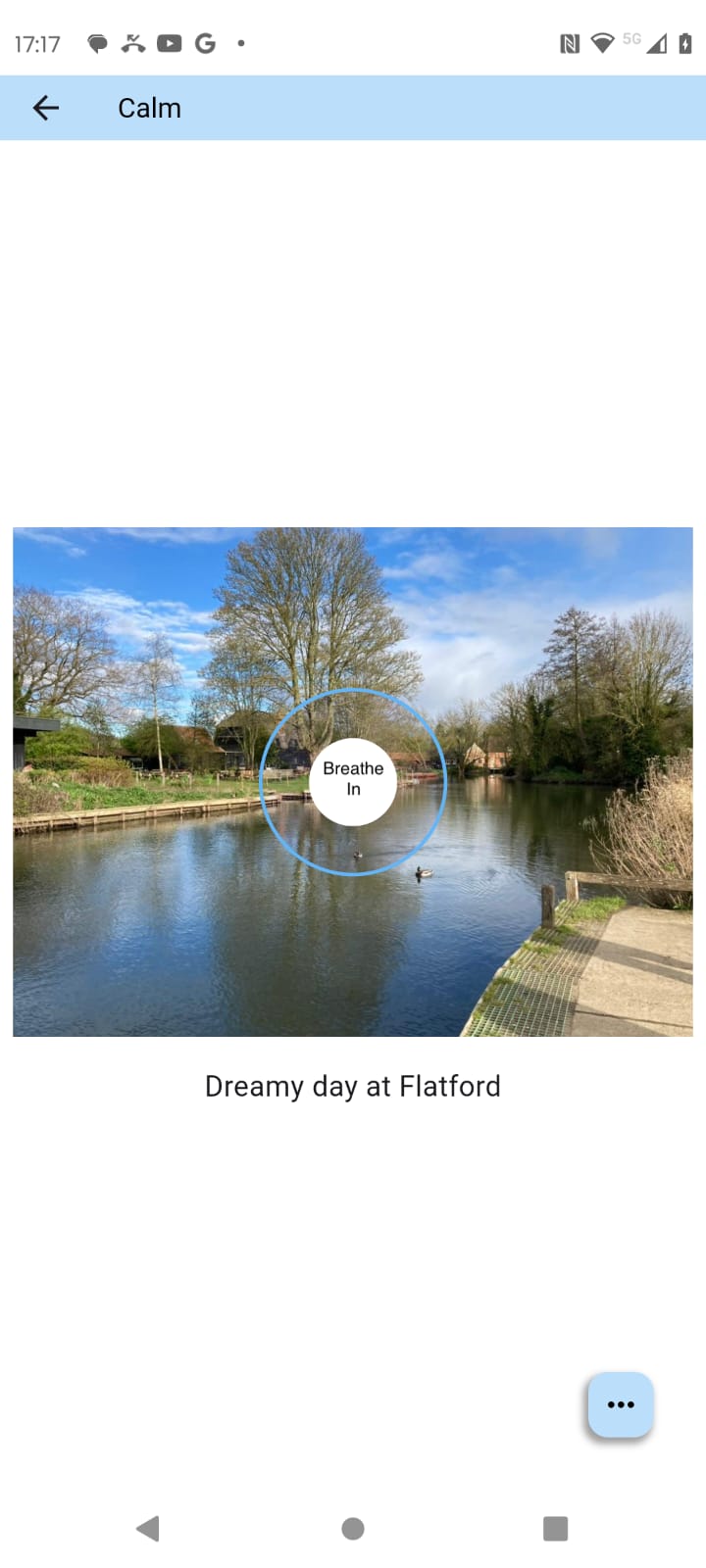Open the three-dot floating action button

620,1404
